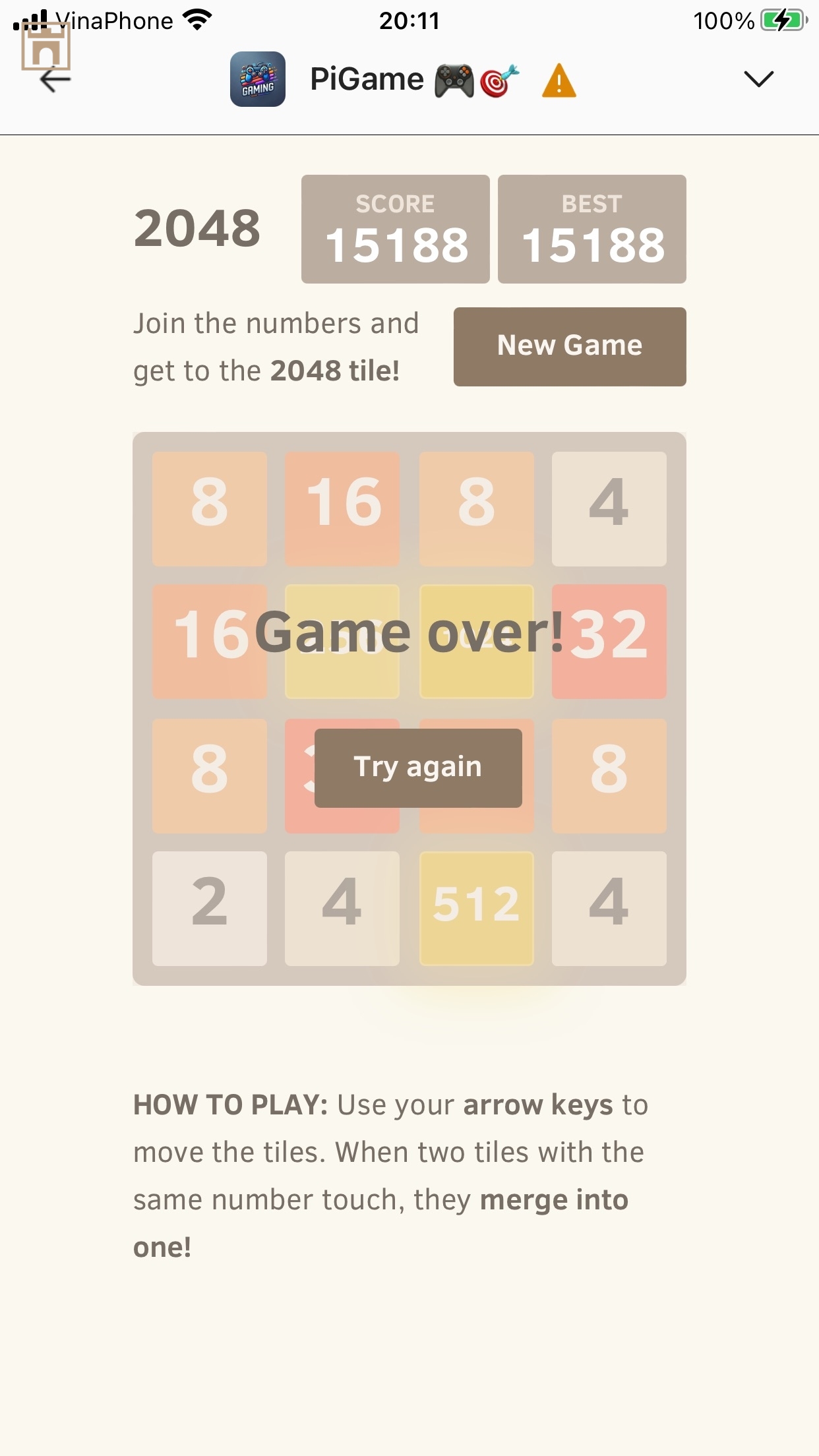Start a New Game
This screenshot has height=1456, width=819.
coord(570,346)
